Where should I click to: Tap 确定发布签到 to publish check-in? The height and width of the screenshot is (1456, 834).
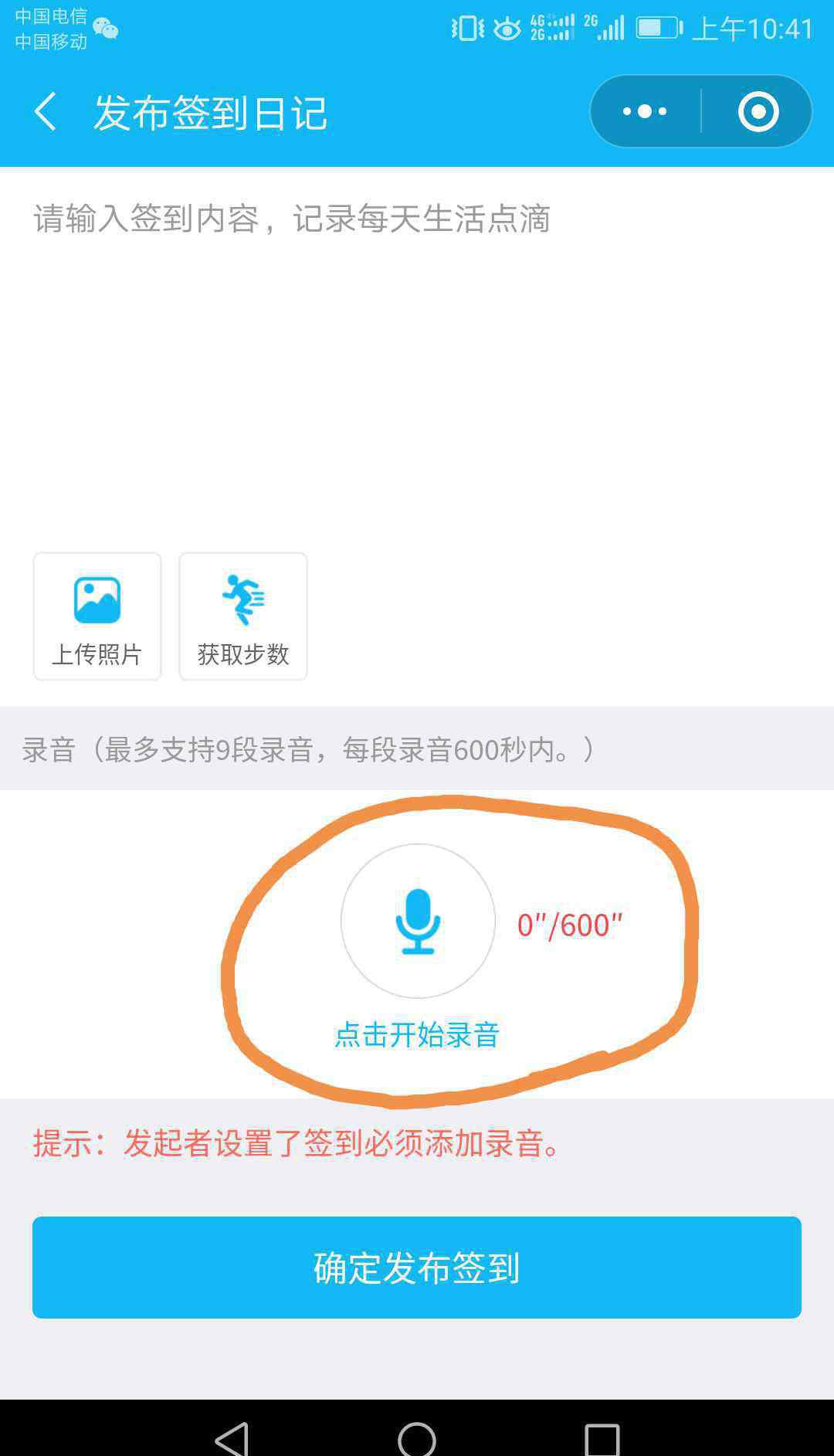417,1268
